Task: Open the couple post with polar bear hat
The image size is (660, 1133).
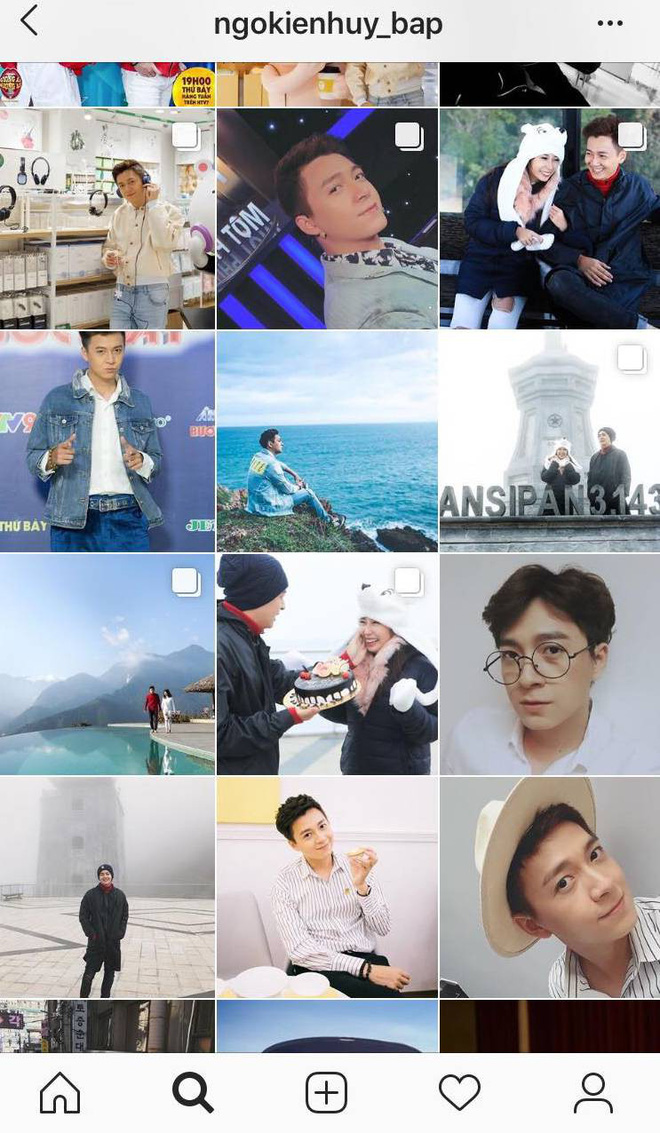Action: click(549, 218)
